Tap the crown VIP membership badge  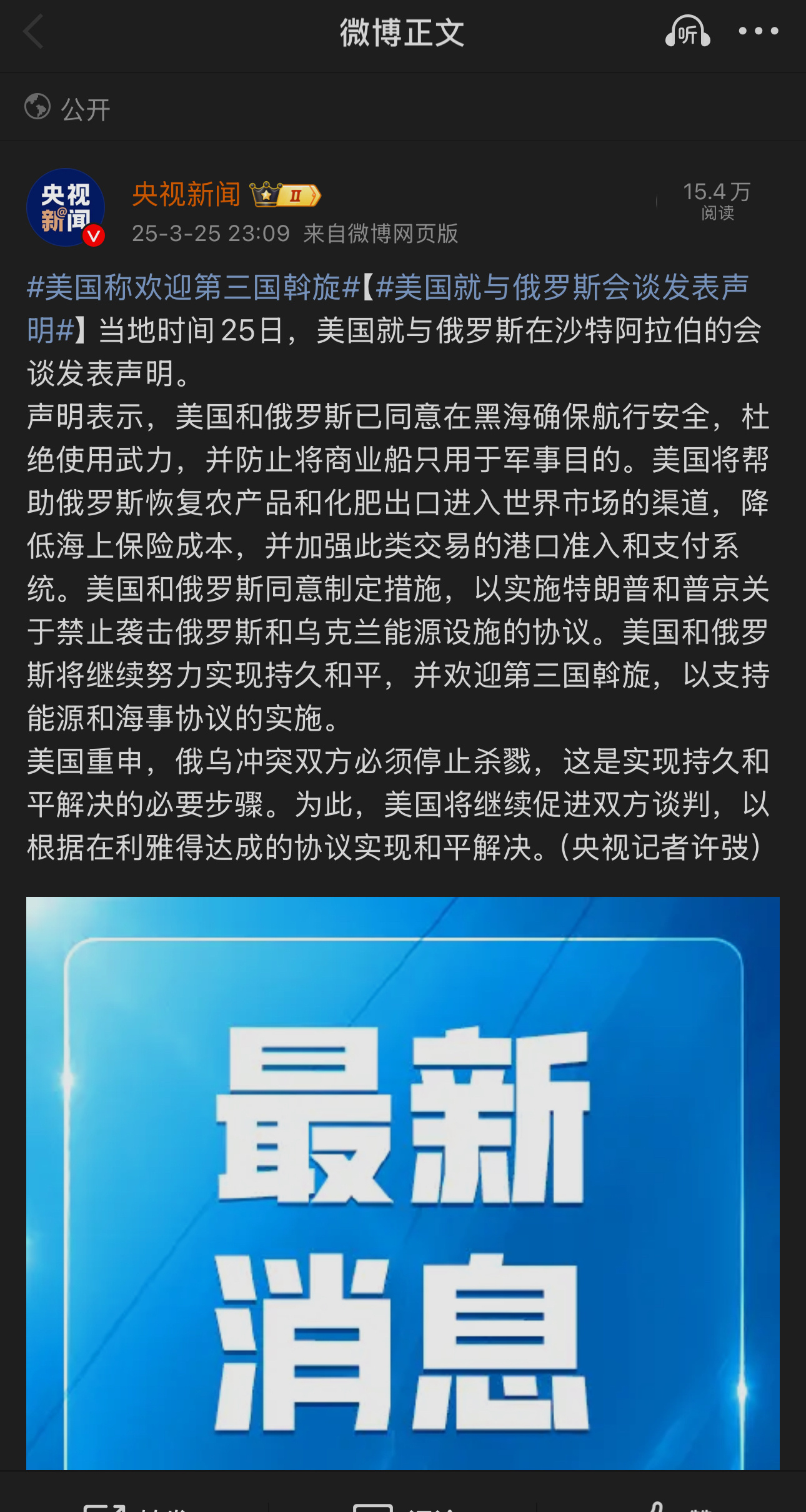284,195
